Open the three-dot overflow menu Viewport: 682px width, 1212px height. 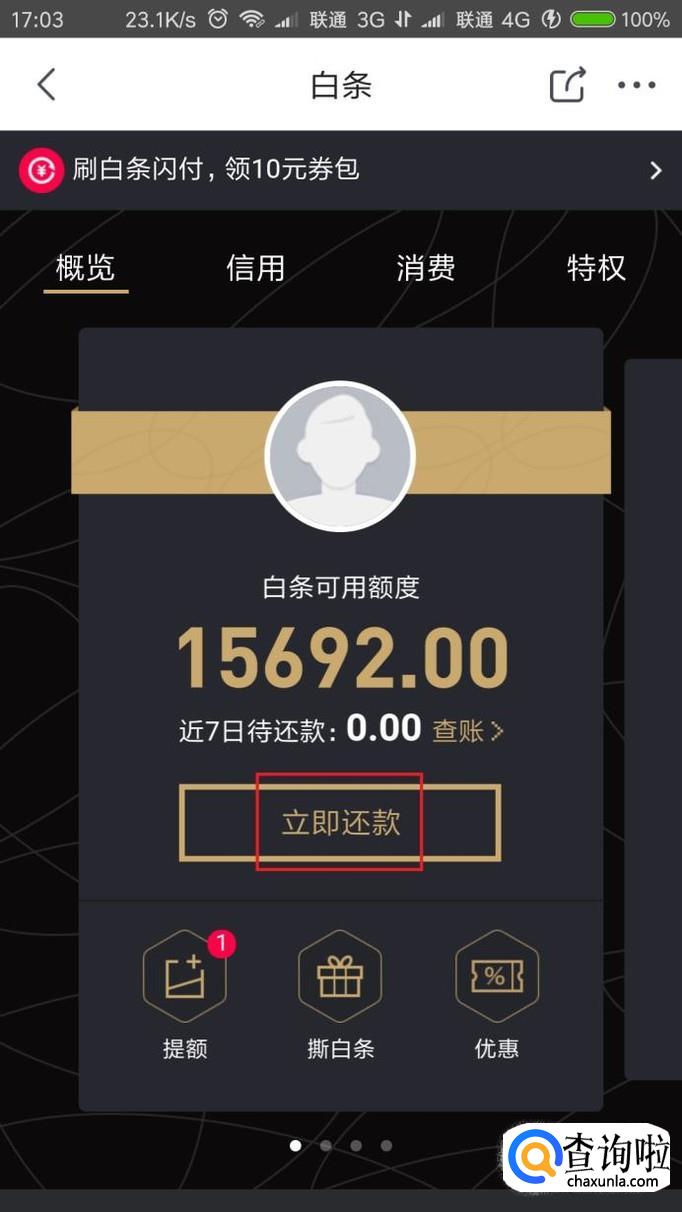coord(636,85)
